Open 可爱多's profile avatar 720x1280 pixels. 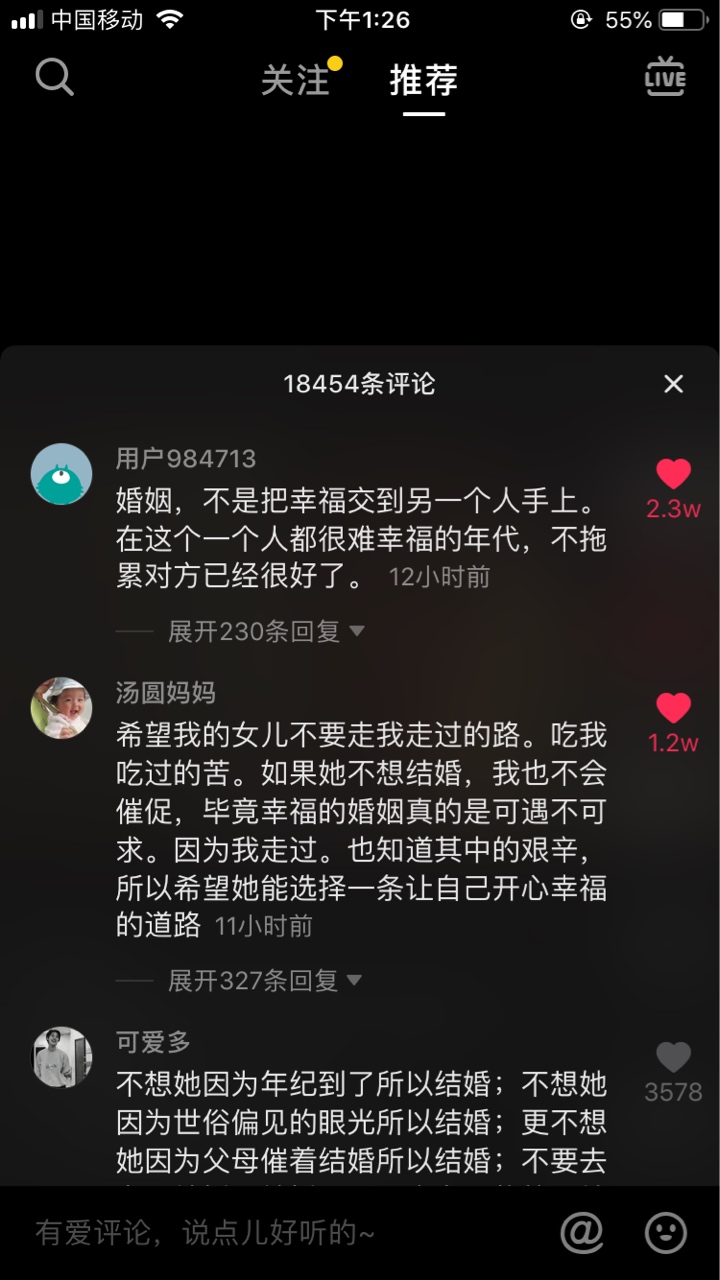coord(62,1057)
